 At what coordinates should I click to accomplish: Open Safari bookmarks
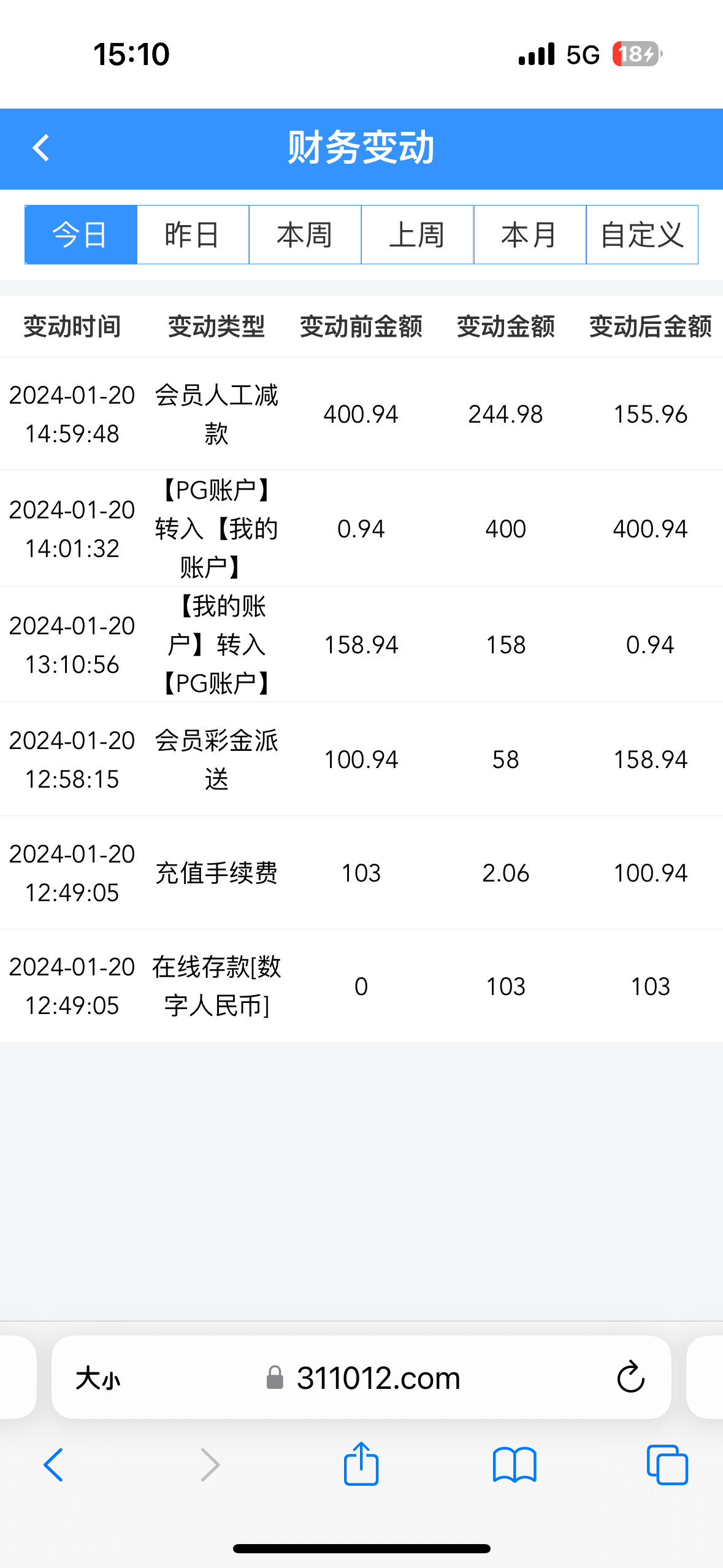pyautogui.click(x=515, y=1465)
